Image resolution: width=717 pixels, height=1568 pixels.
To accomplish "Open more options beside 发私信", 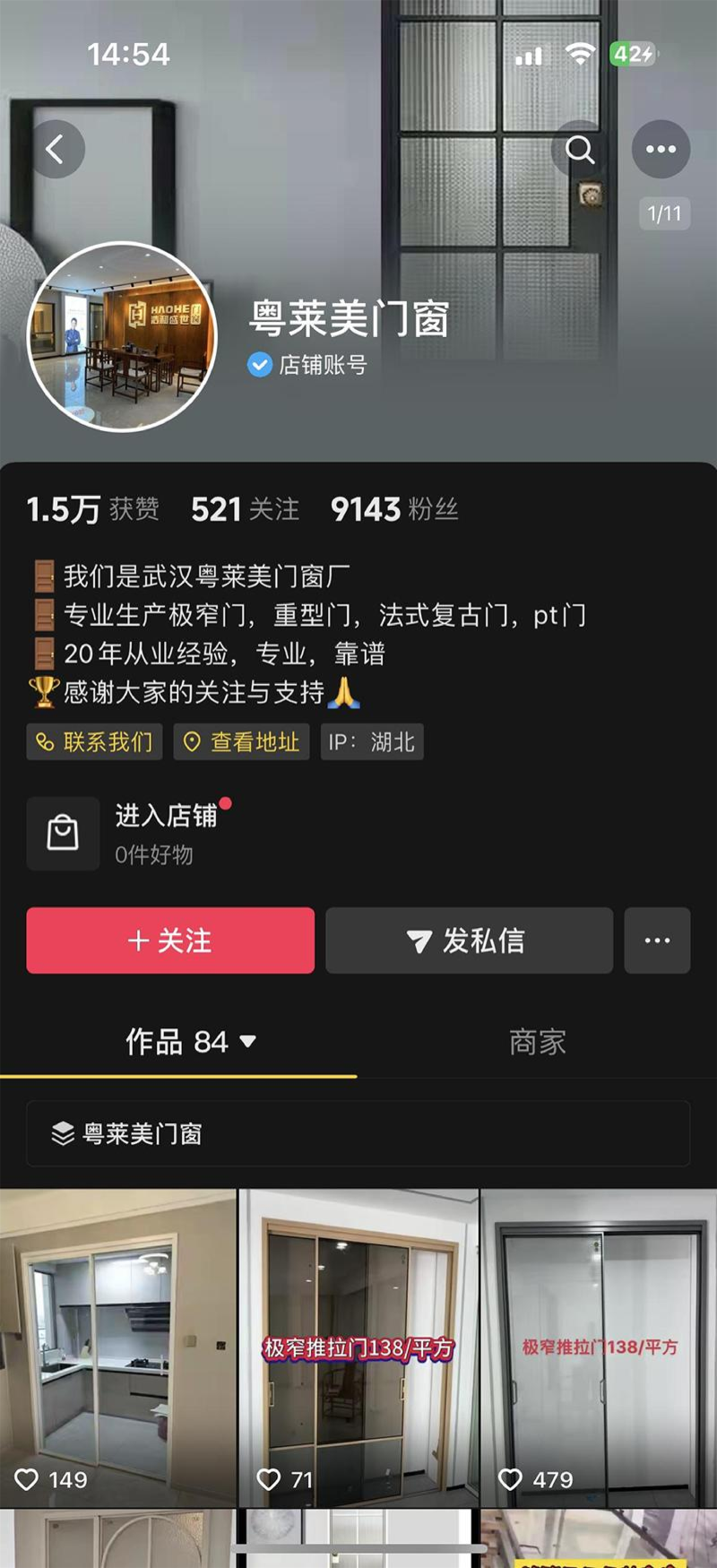I will tap(657, 940).
